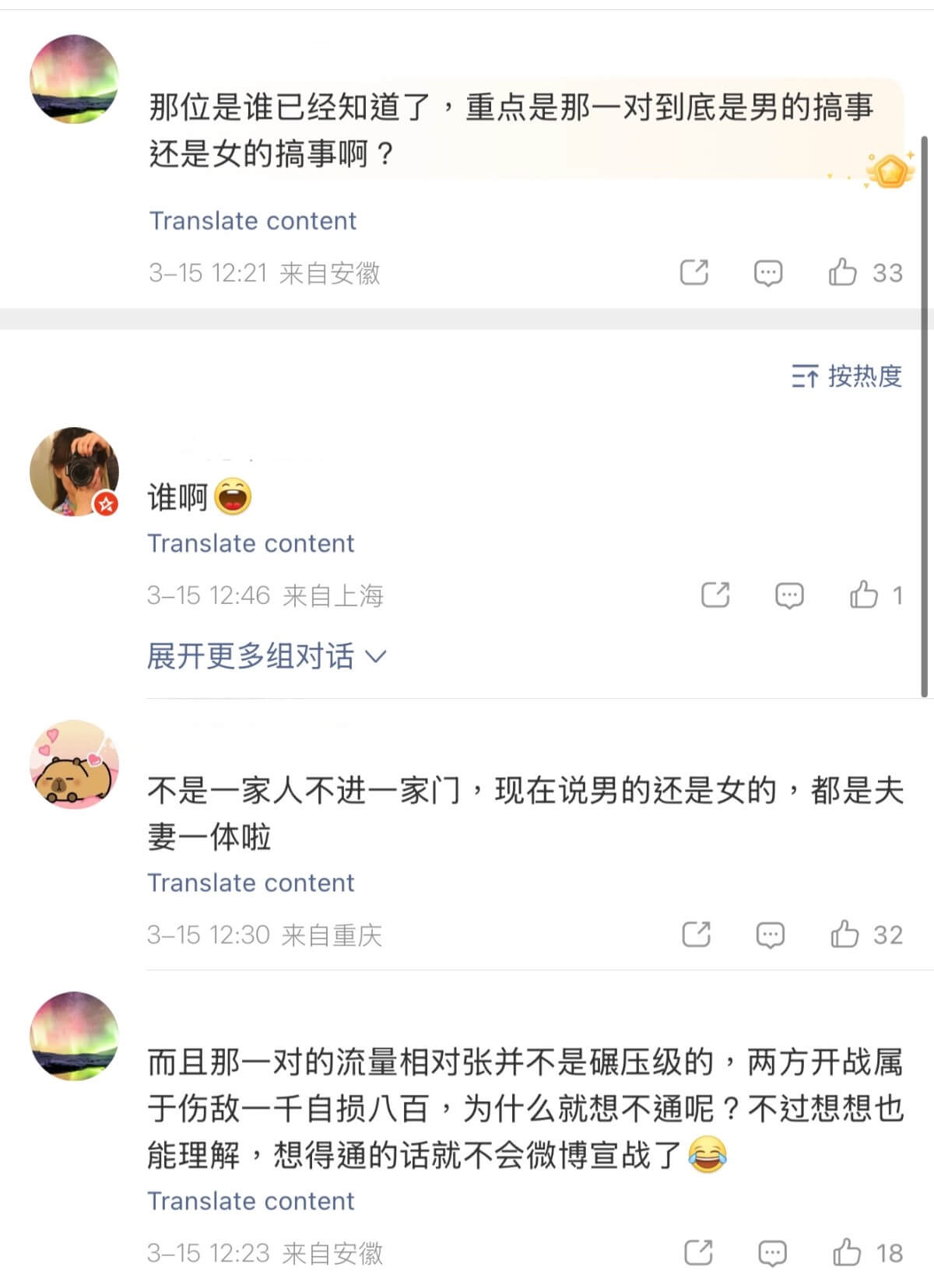Open the profile of the camera-avatar commenter
This screenshot has width=934, height=1288.
(74, 472)
